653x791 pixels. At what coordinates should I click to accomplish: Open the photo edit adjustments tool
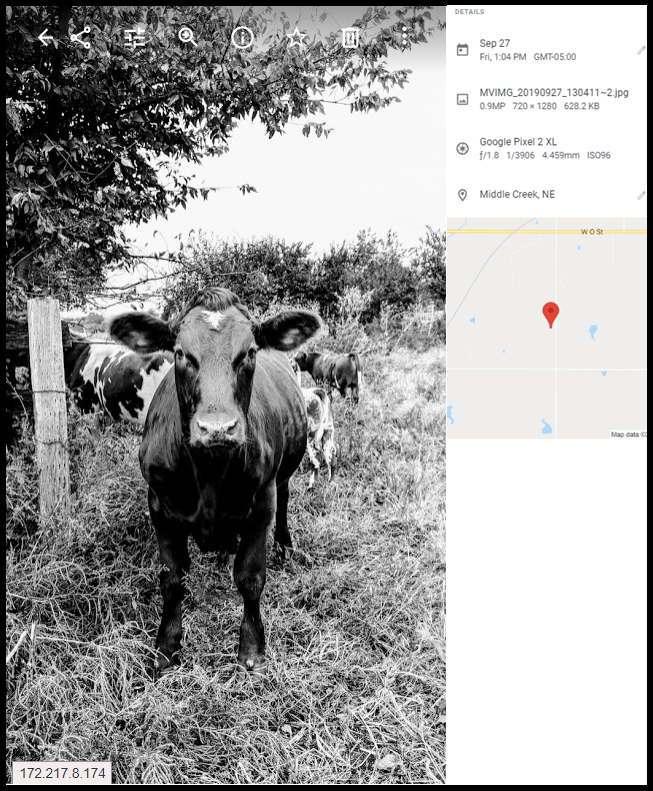[135, 38]
